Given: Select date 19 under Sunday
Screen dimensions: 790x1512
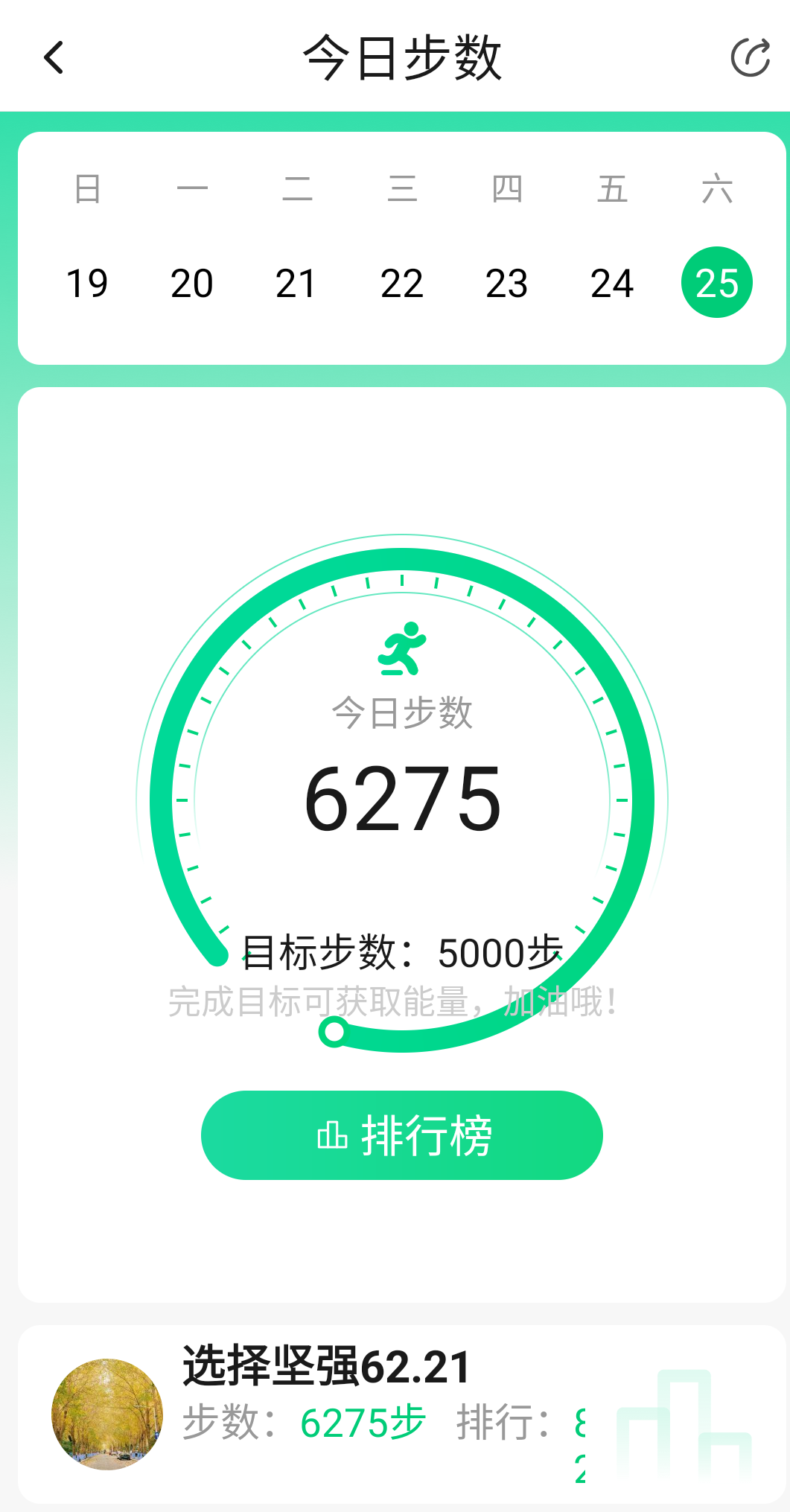Looking at the screenshot, I should coord(86,283).
